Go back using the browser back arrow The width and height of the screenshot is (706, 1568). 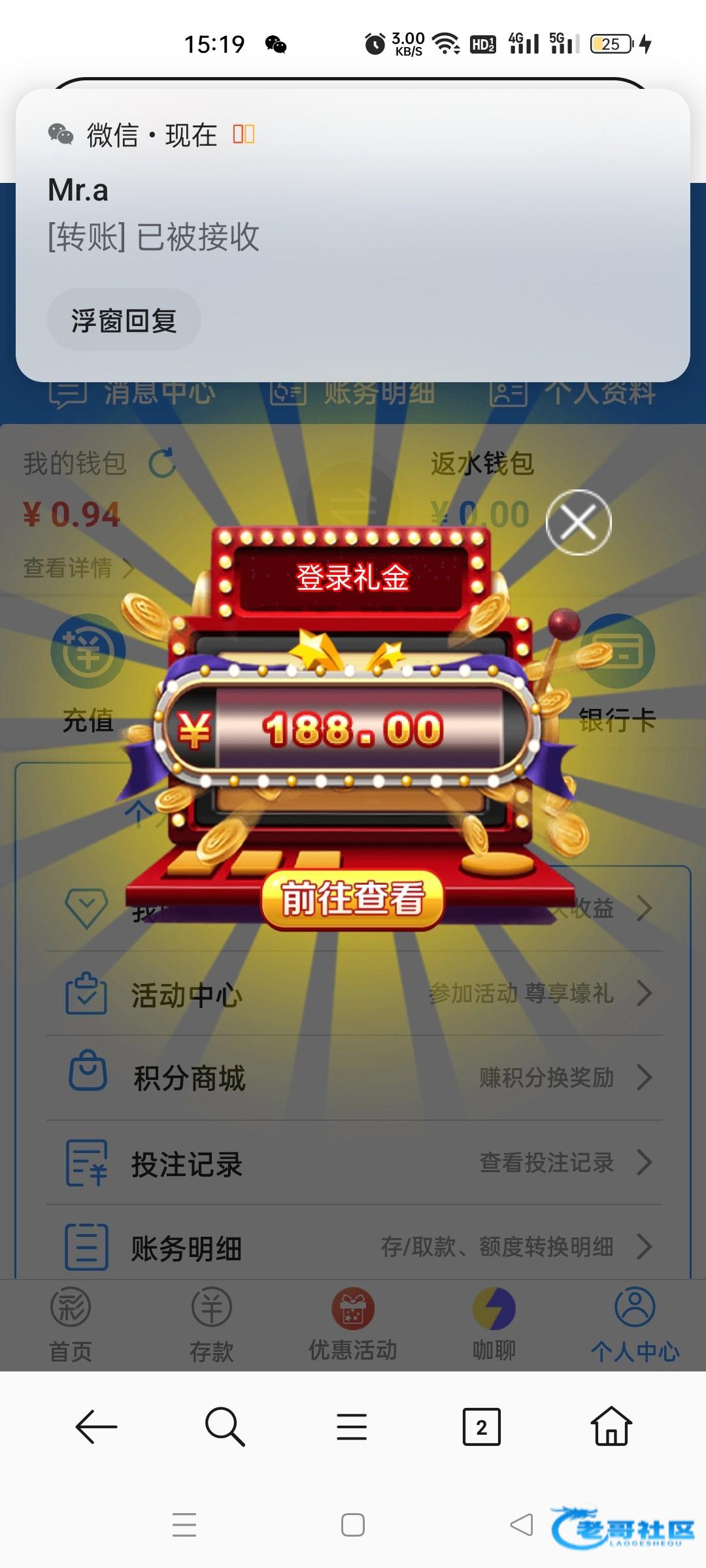(x=96, y=1427)
